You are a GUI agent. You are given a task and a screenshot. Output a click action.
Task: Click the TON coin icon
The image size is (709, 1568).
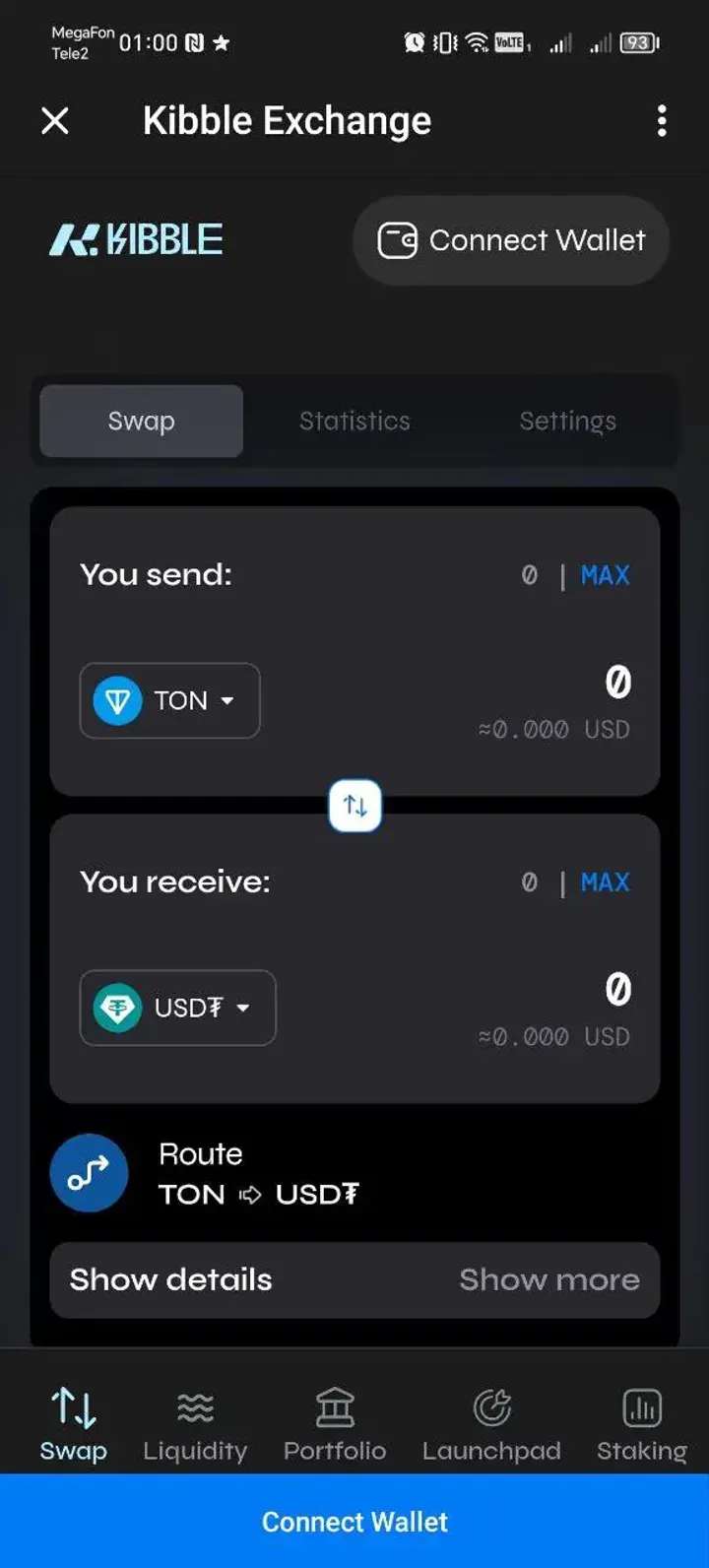coord(118,700)
